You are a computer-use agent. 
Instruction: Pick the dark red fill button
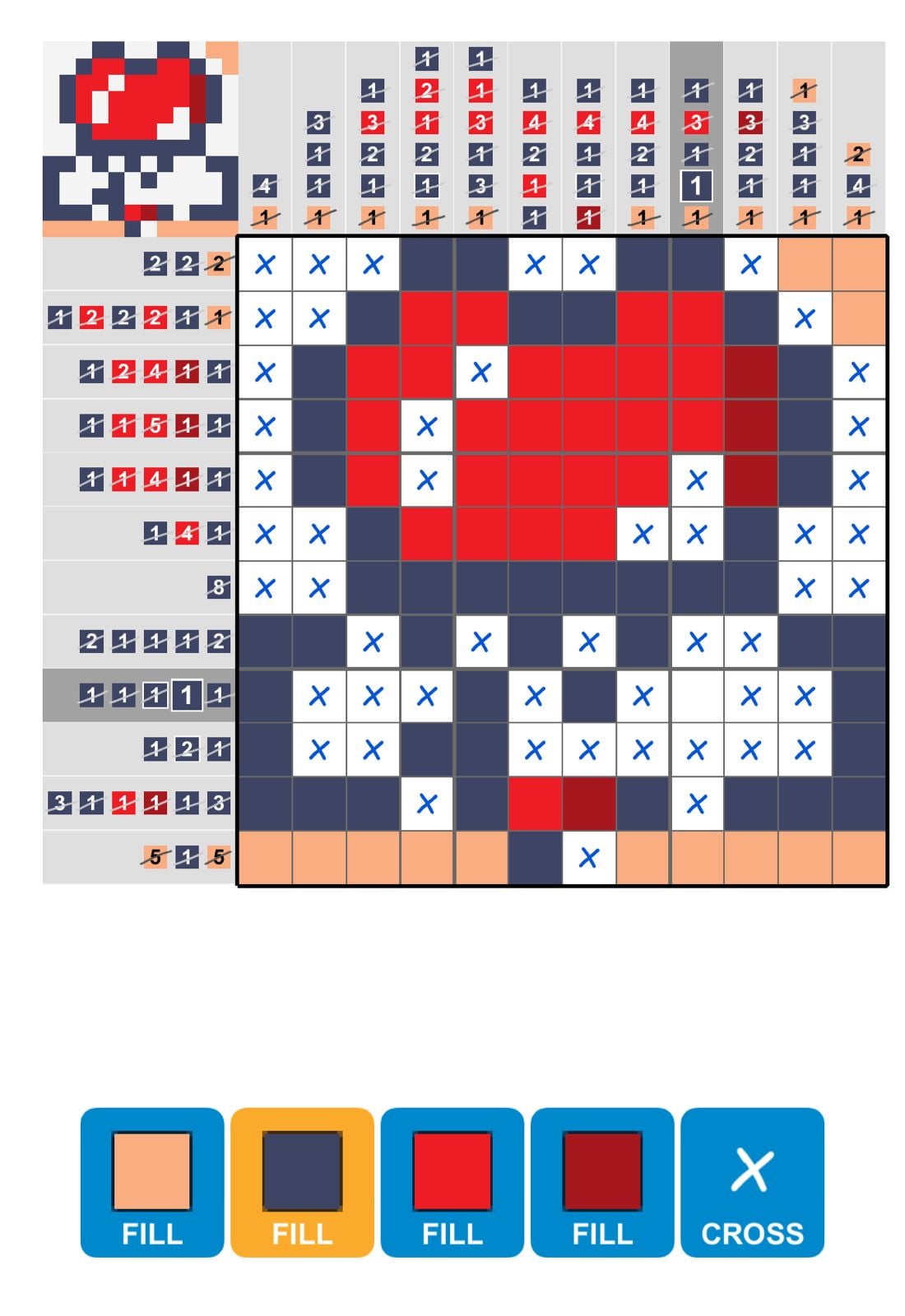point(602,1182)
